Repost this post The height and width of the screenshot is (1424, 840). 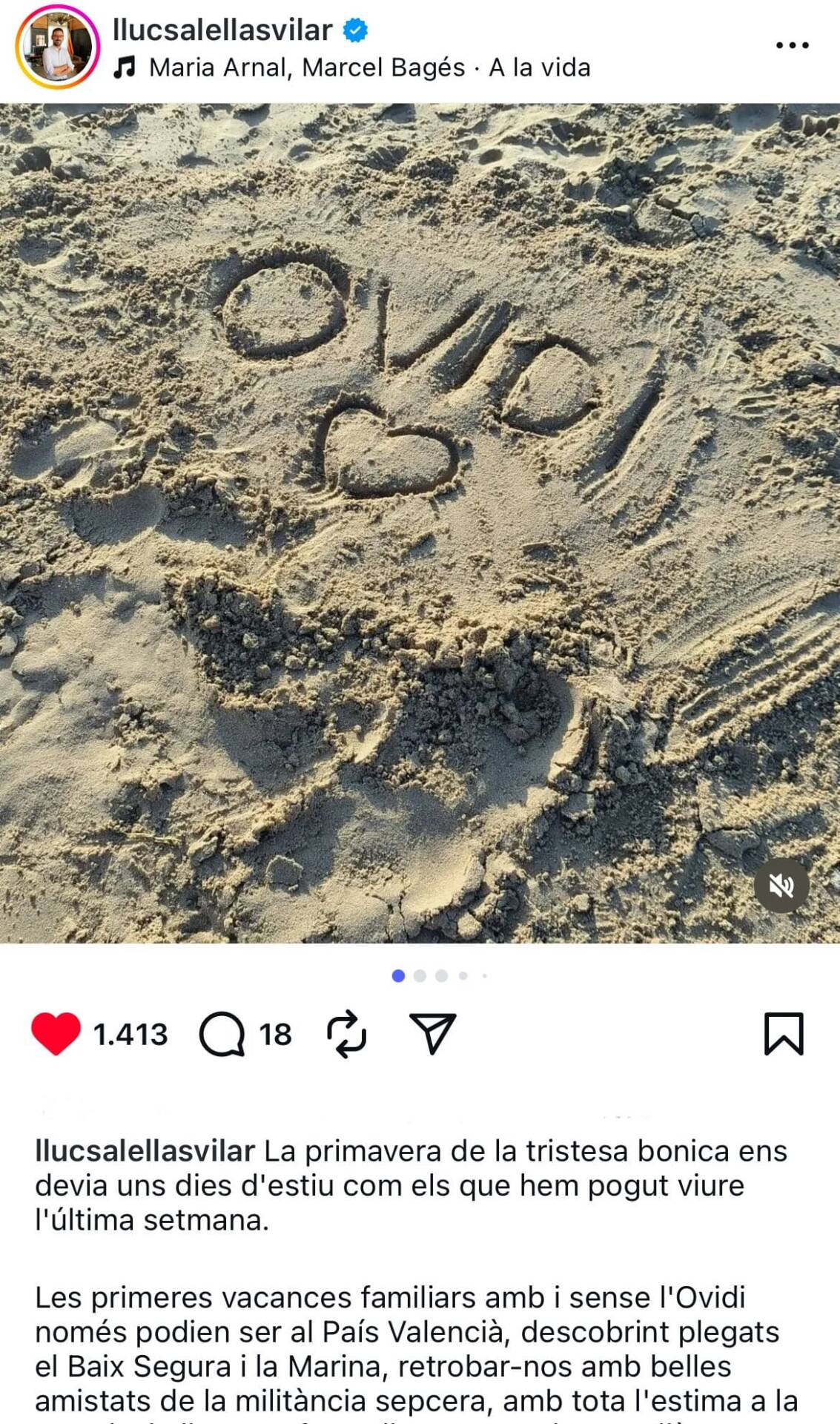pos(347,1033)
